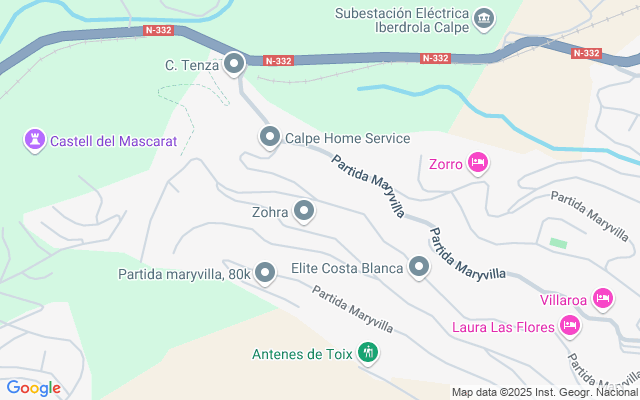Select the Antenes de Toix marker

click(367, 352)
